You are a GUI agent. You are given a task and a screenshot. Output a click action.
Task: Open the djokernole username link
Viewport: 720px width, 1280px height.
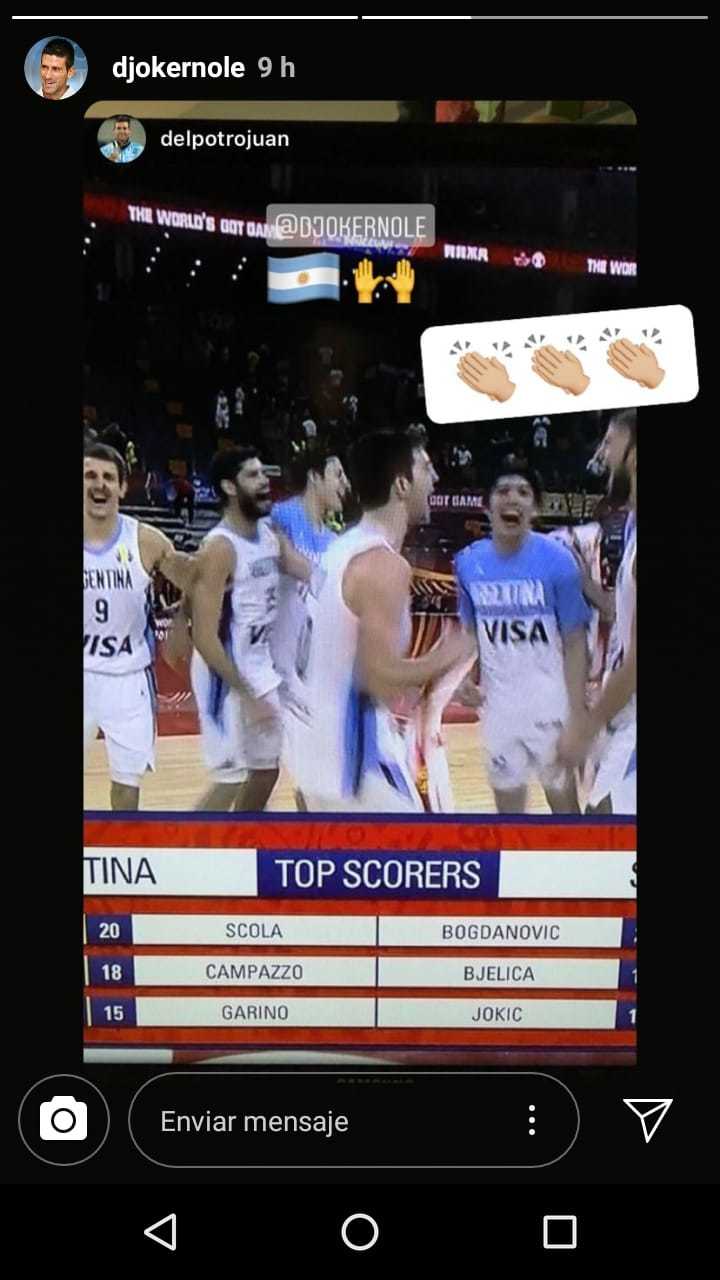click(178, 68)
